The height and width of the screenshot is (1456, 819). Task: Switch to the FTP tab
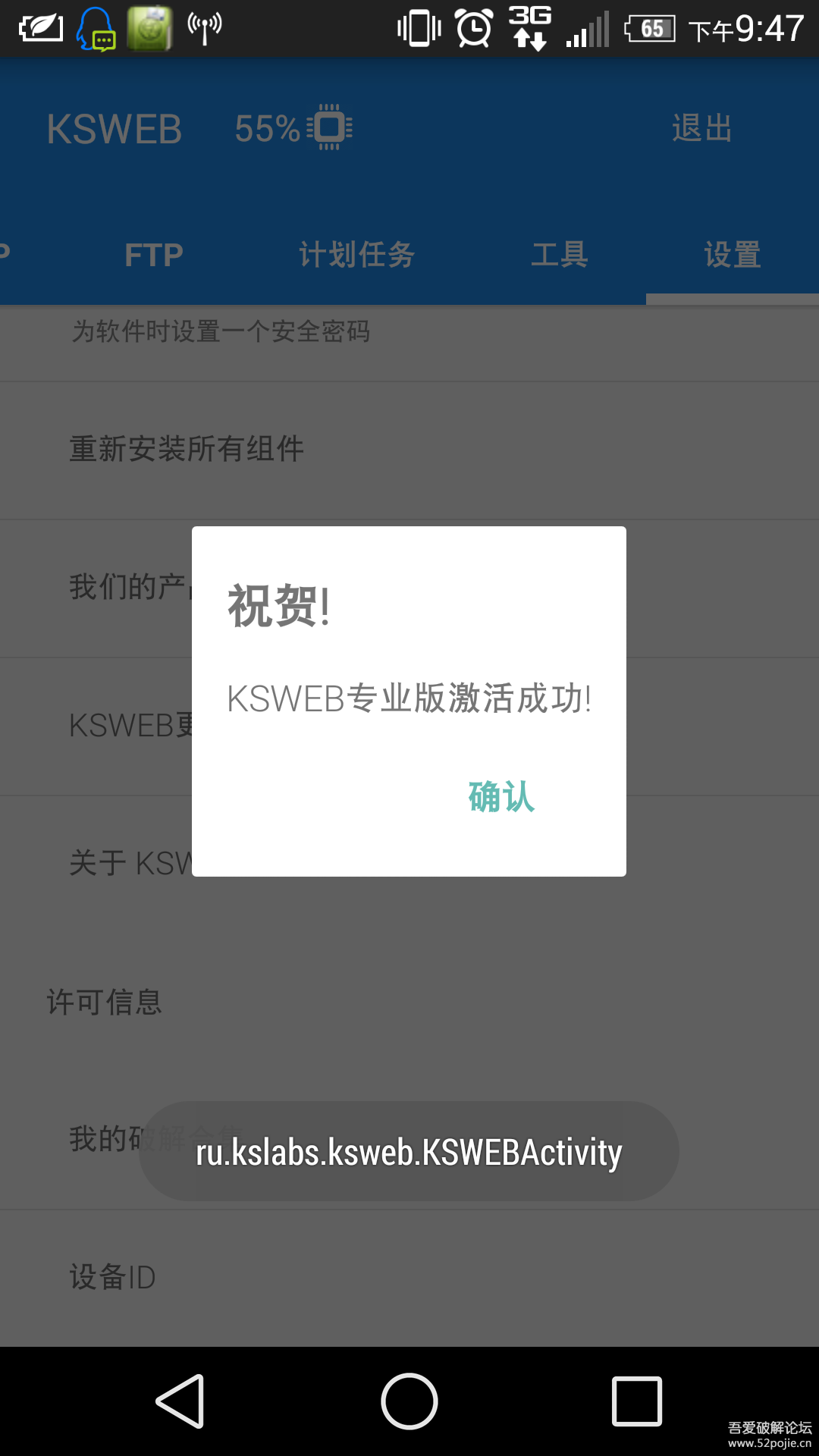tap(154, 255)
